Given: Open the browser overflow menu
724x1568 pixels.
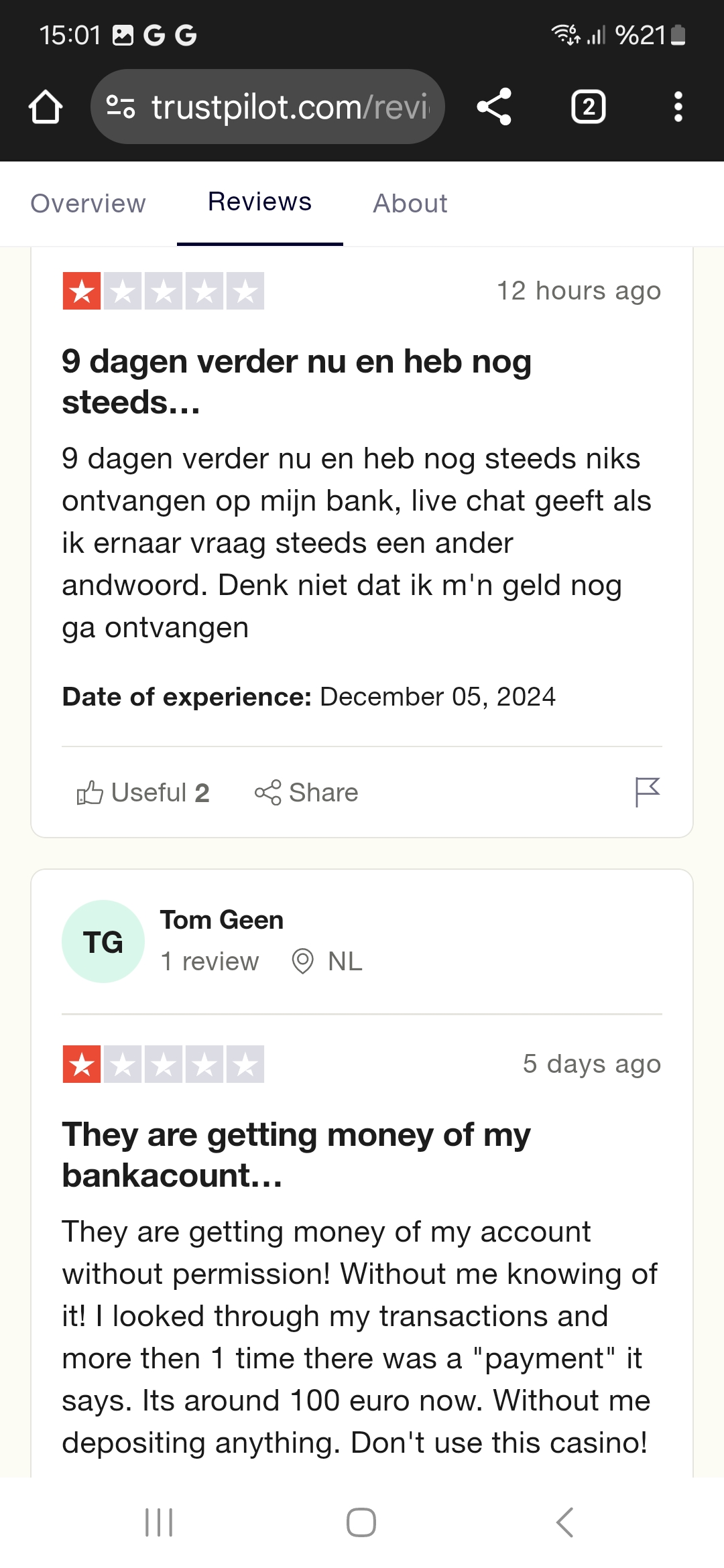Looking at the screenshot, I should pyautogui.click(x=678, y=107).
